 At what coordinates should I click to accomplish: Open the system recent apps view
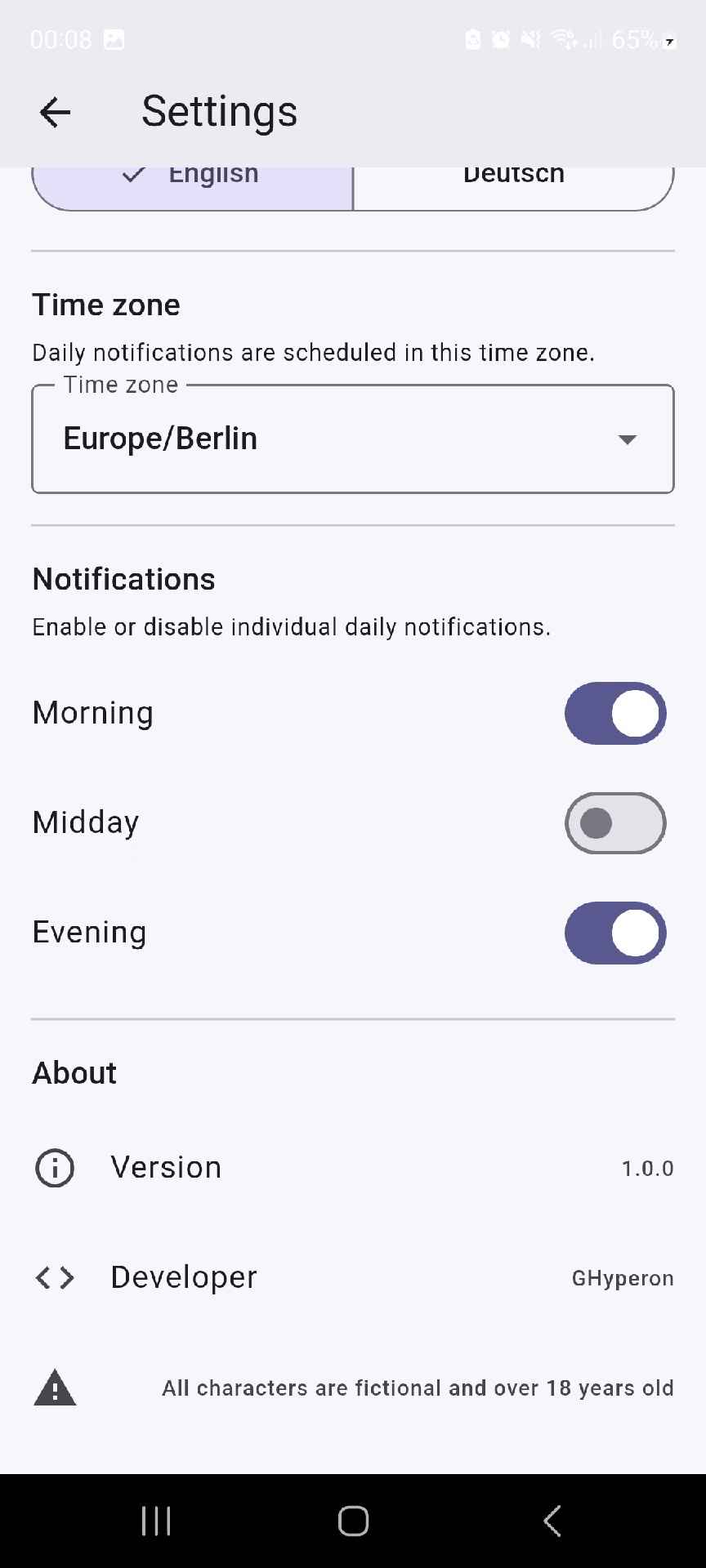click(x=156, y=1521)
